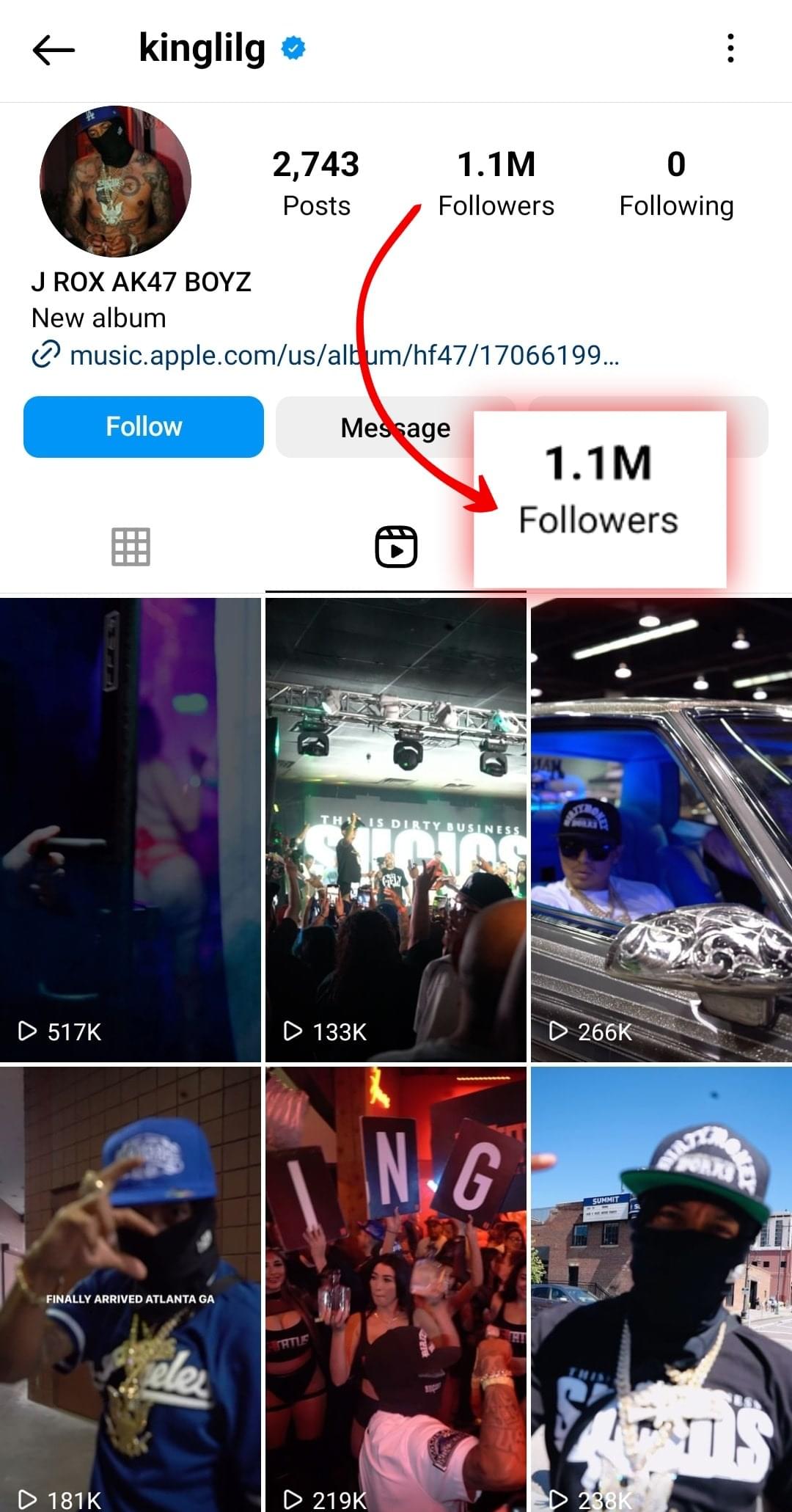Play the reel with 133K views
This screenshot has width=792, height=1512.
396,829
